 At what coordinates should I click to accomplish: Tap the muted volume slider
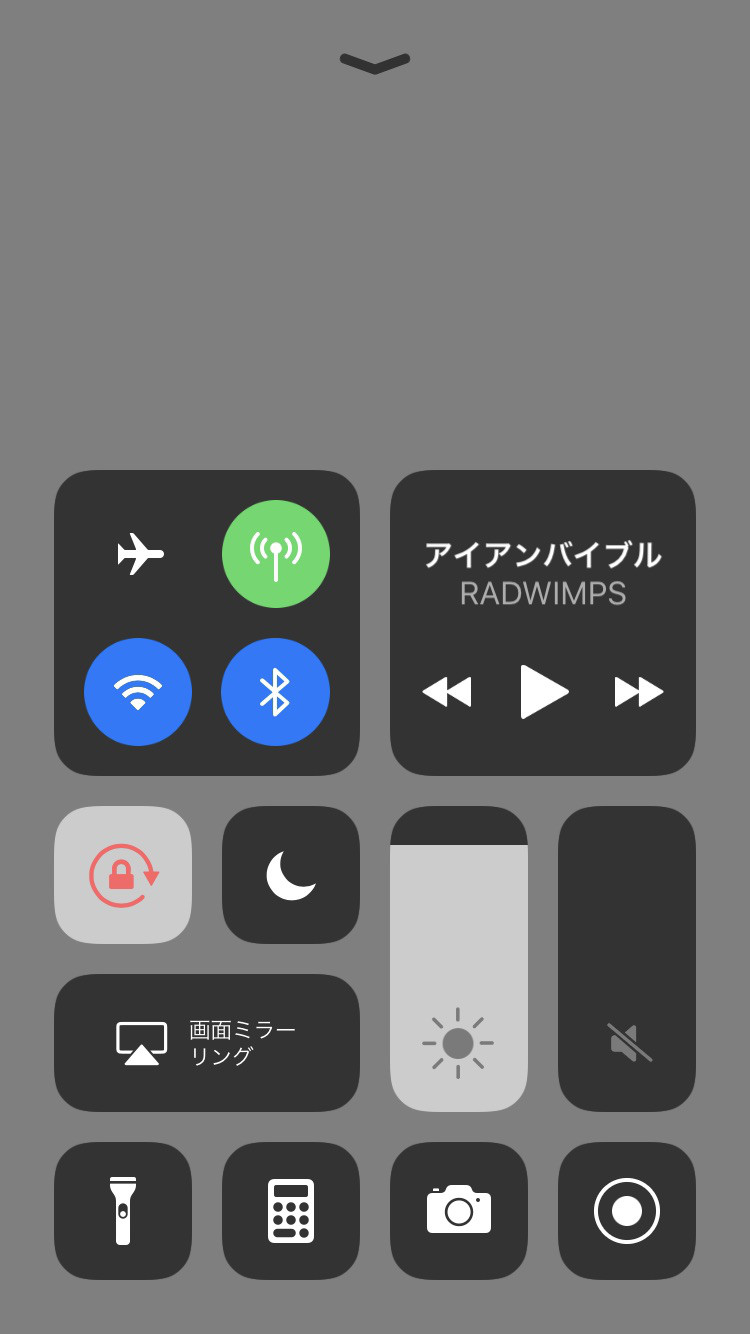(627, 960)
